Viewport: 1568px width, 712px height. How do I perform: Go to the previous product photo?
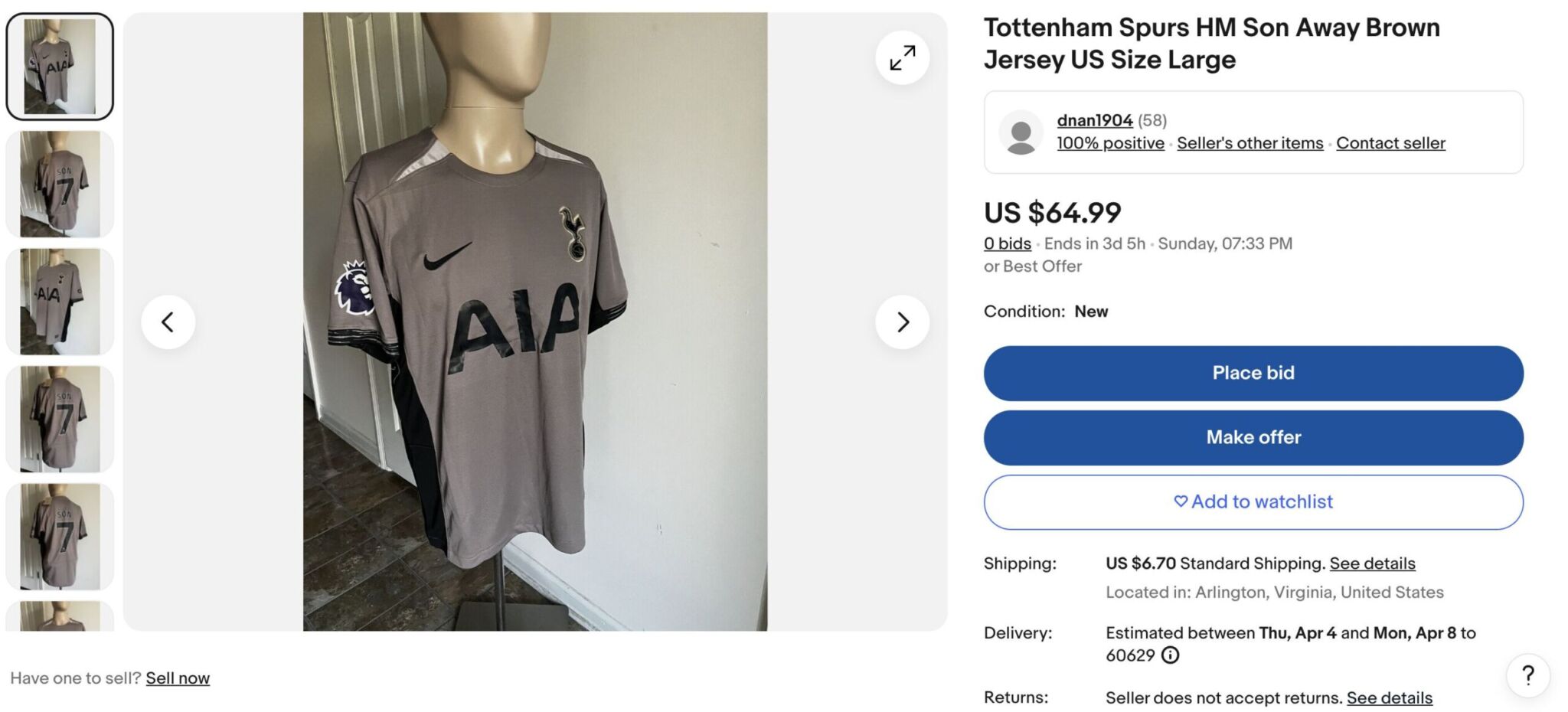pyautogui.click(x=168, y=322)
